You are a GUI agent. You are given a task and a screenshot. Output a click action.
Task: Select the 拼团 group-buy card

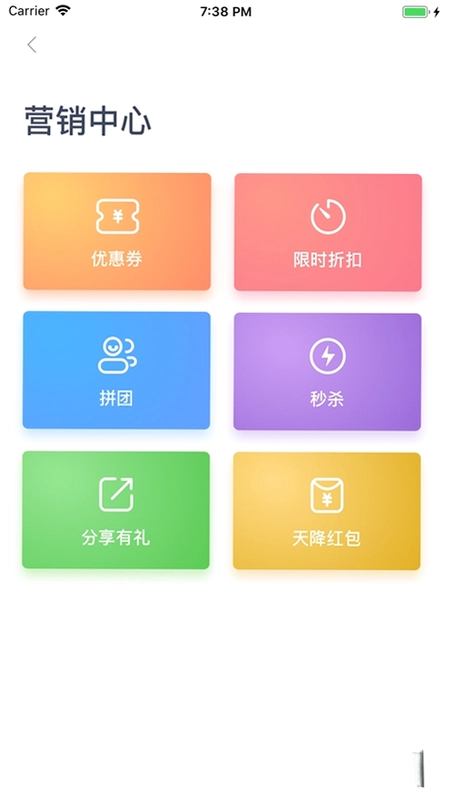pos(116,370)
